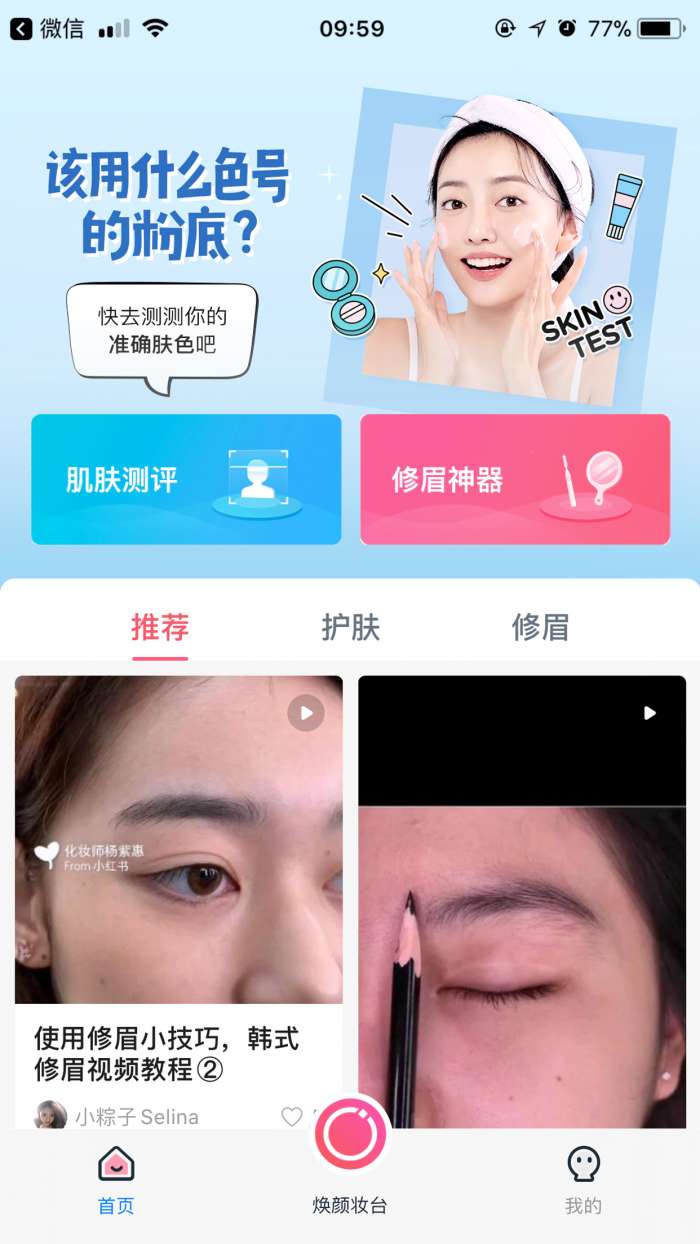
Task: Open the 焕颜妆台 camera button
Action: pyautogui.click(x=350, y=1134)
